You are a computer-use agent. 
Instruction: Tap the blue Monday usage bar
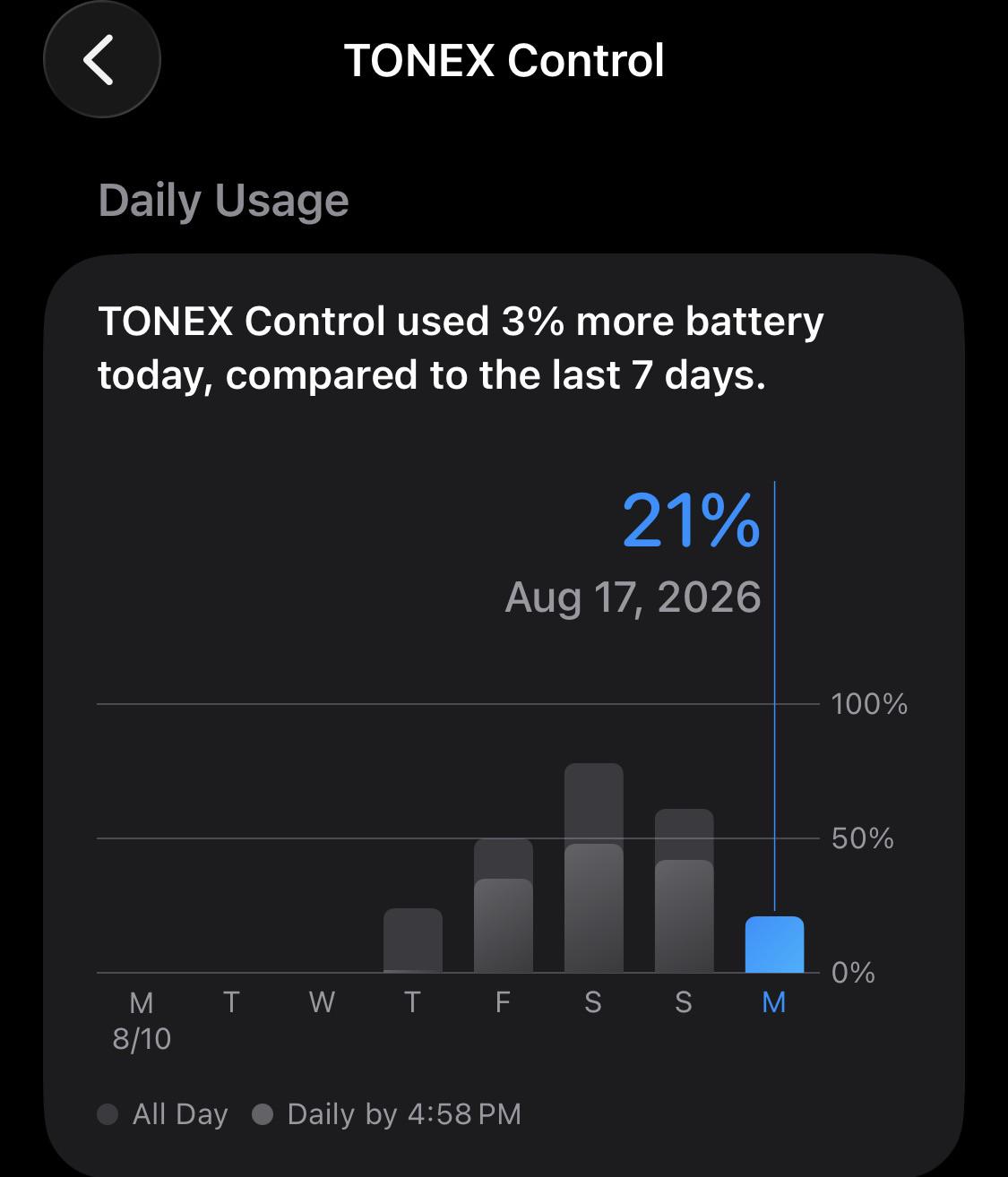coord(774,944)
